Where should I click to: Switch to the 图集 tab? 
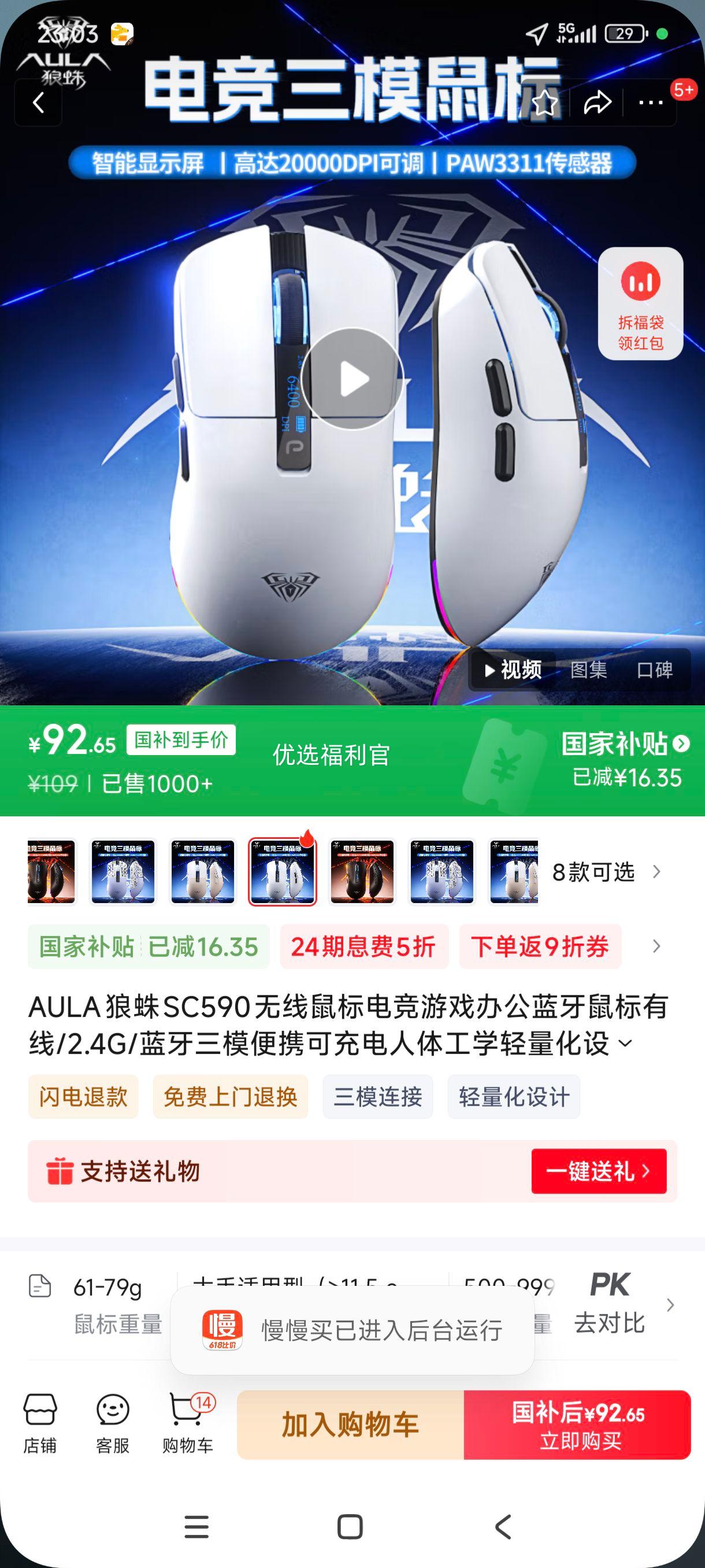[x=588, y=670]
